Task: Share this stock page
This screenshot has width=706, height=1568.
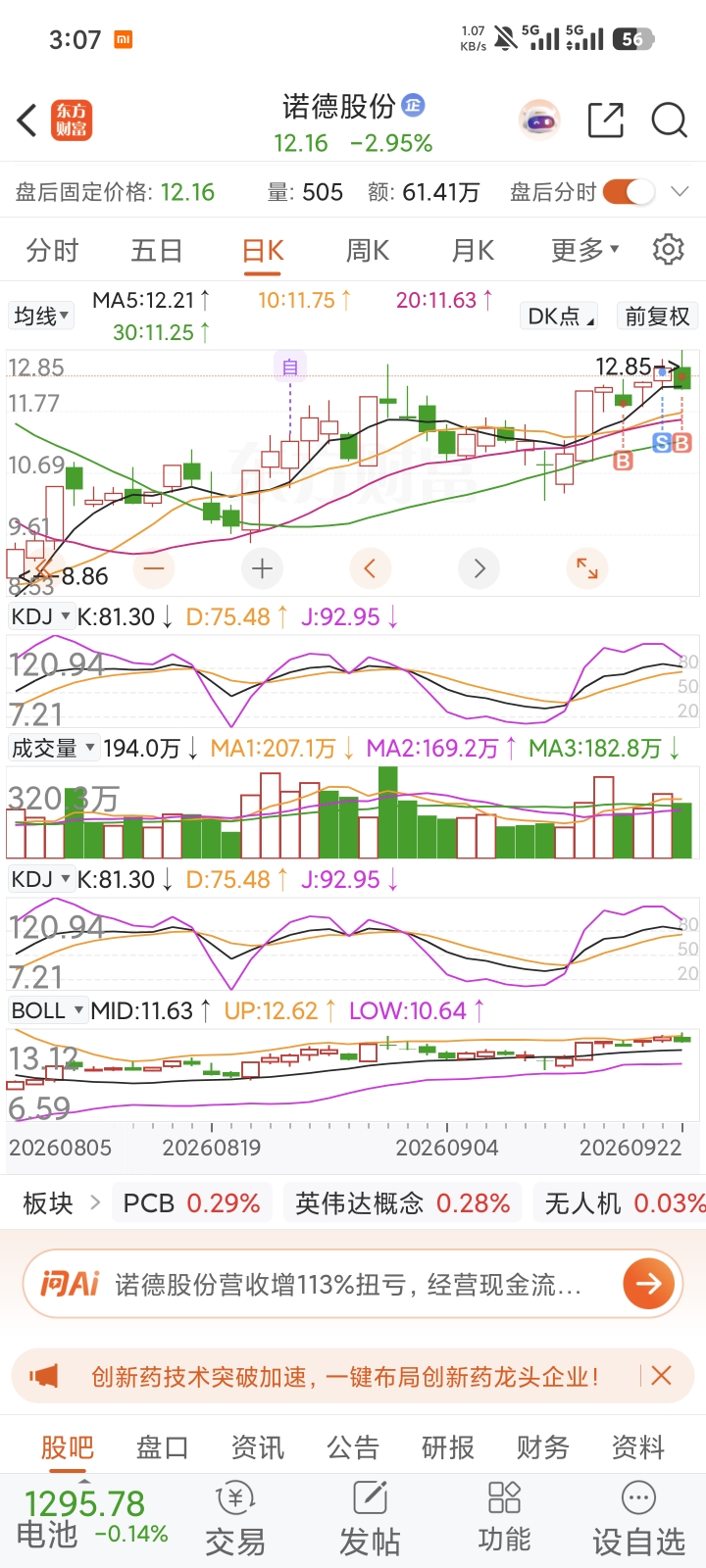Action: click(606, 121)
